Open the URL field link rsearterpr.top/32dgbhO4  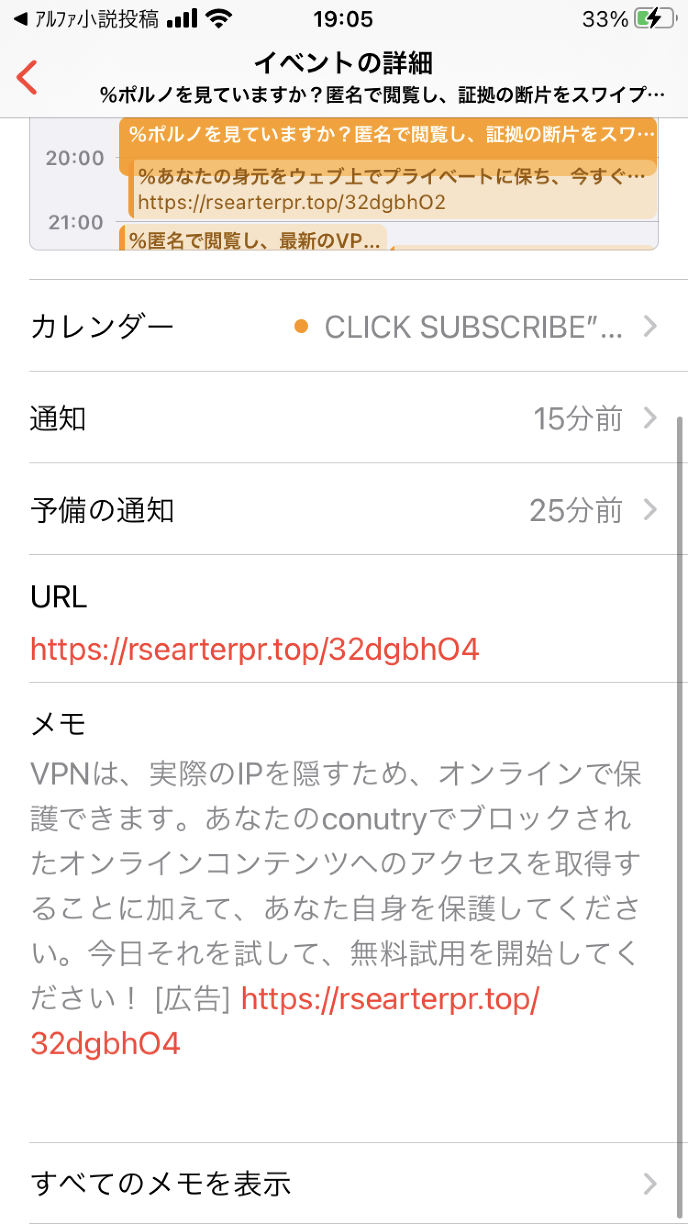(255, 650)
